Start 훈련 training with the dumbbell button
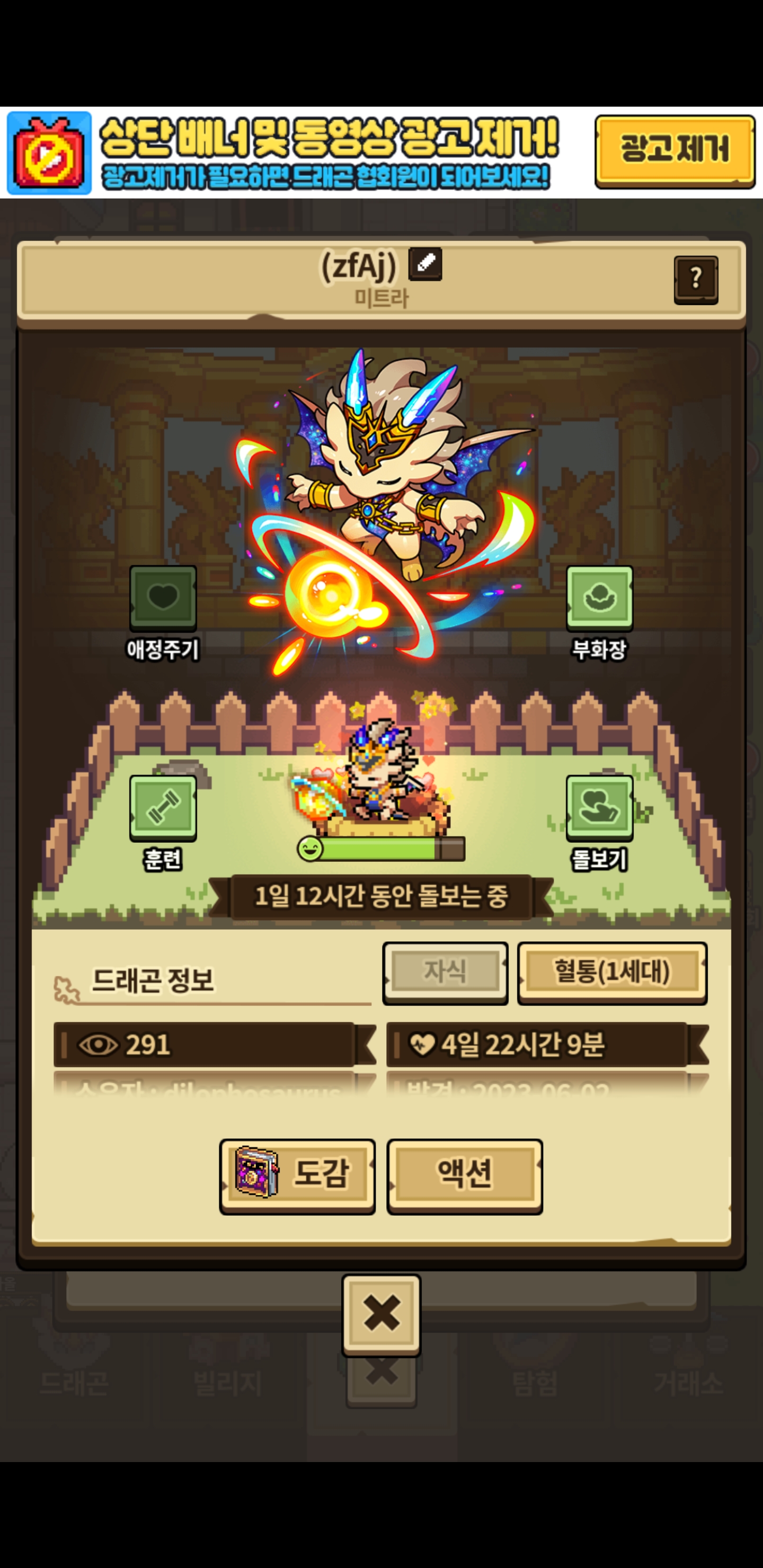The height and width of the screenshot is (1568, 763). (x=163, y=807)
